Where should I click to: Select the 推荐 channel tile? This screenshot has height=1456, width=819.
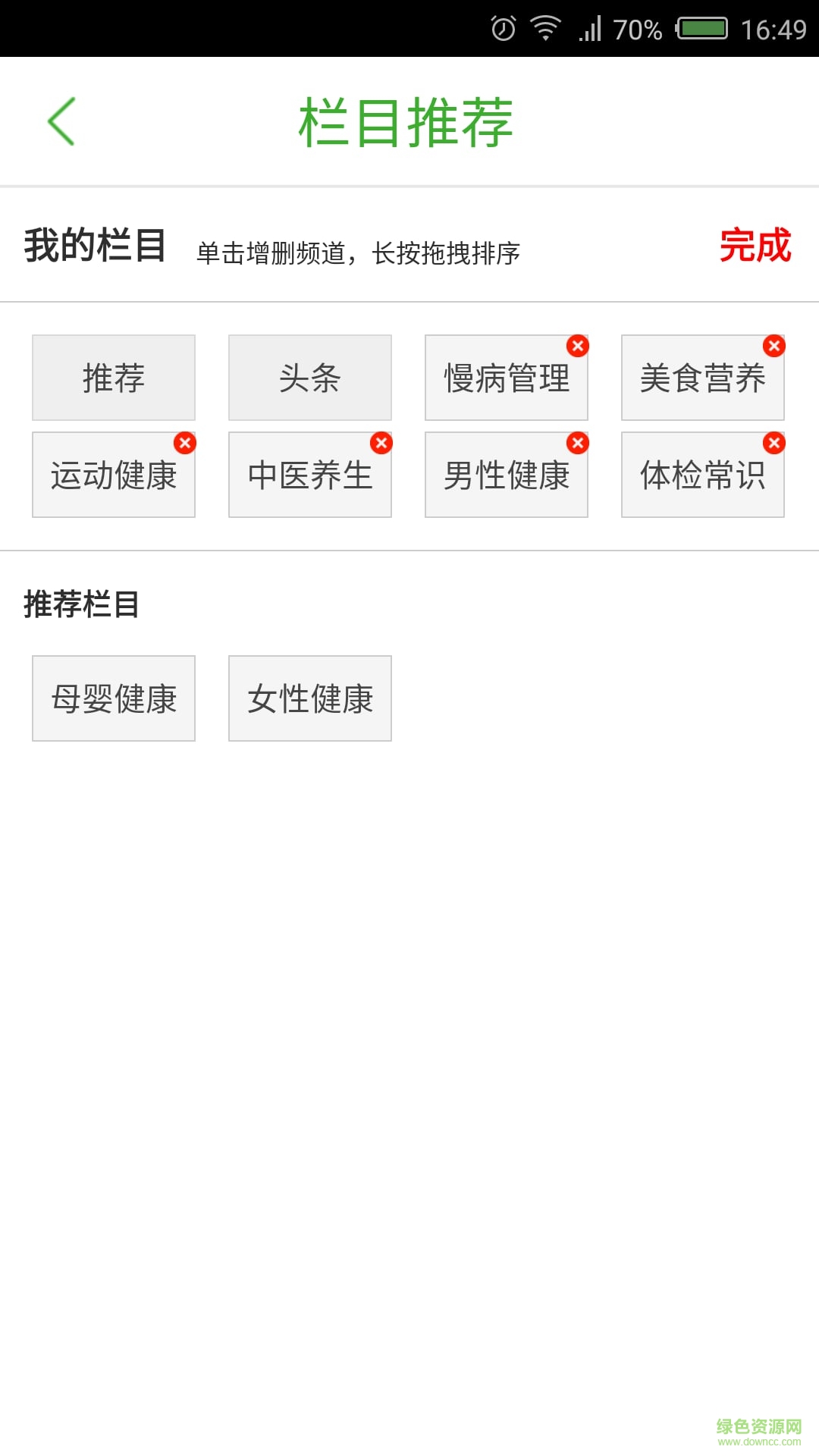coord(113,377)
